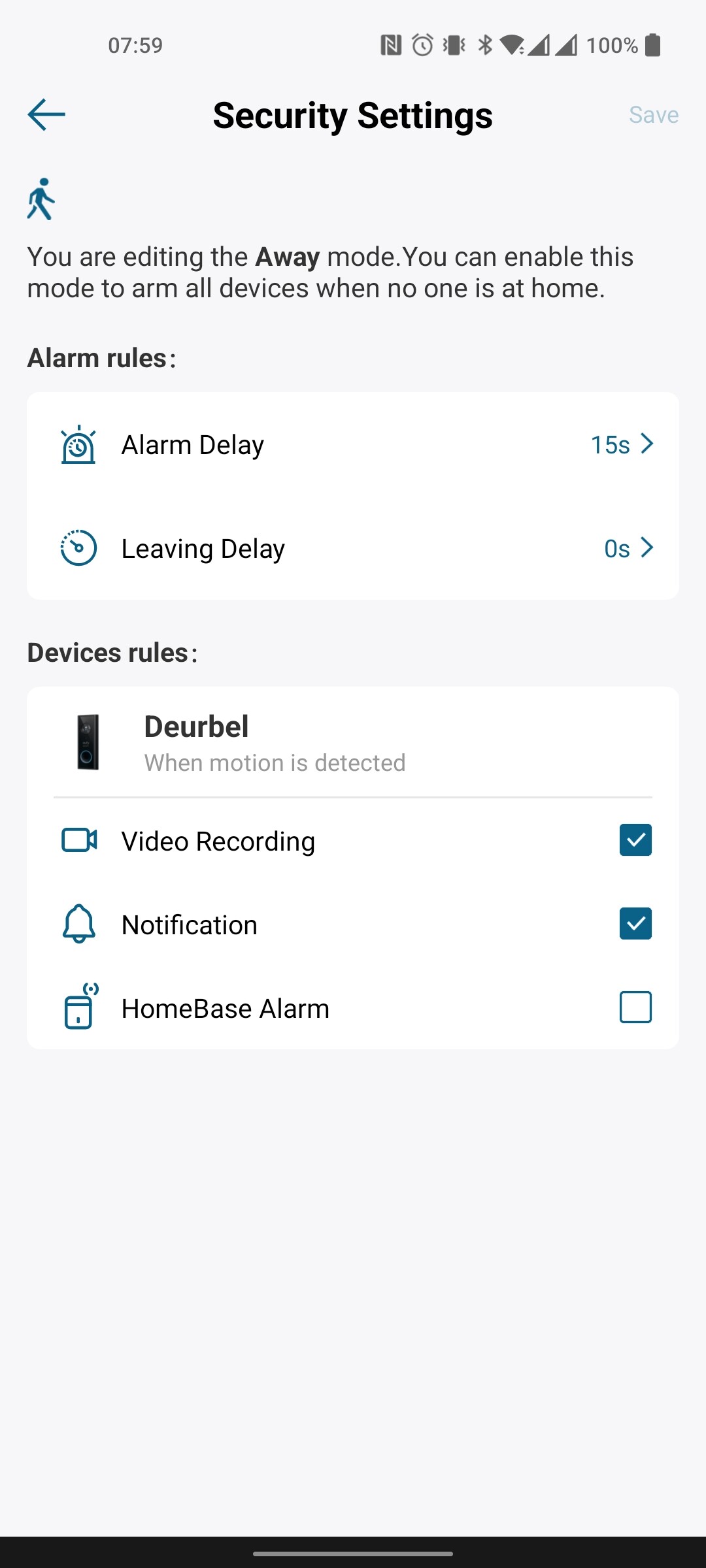706x1568 pixels.
Task: Uncheck Video Recording for Deurbel
Action: pos(635,840)
